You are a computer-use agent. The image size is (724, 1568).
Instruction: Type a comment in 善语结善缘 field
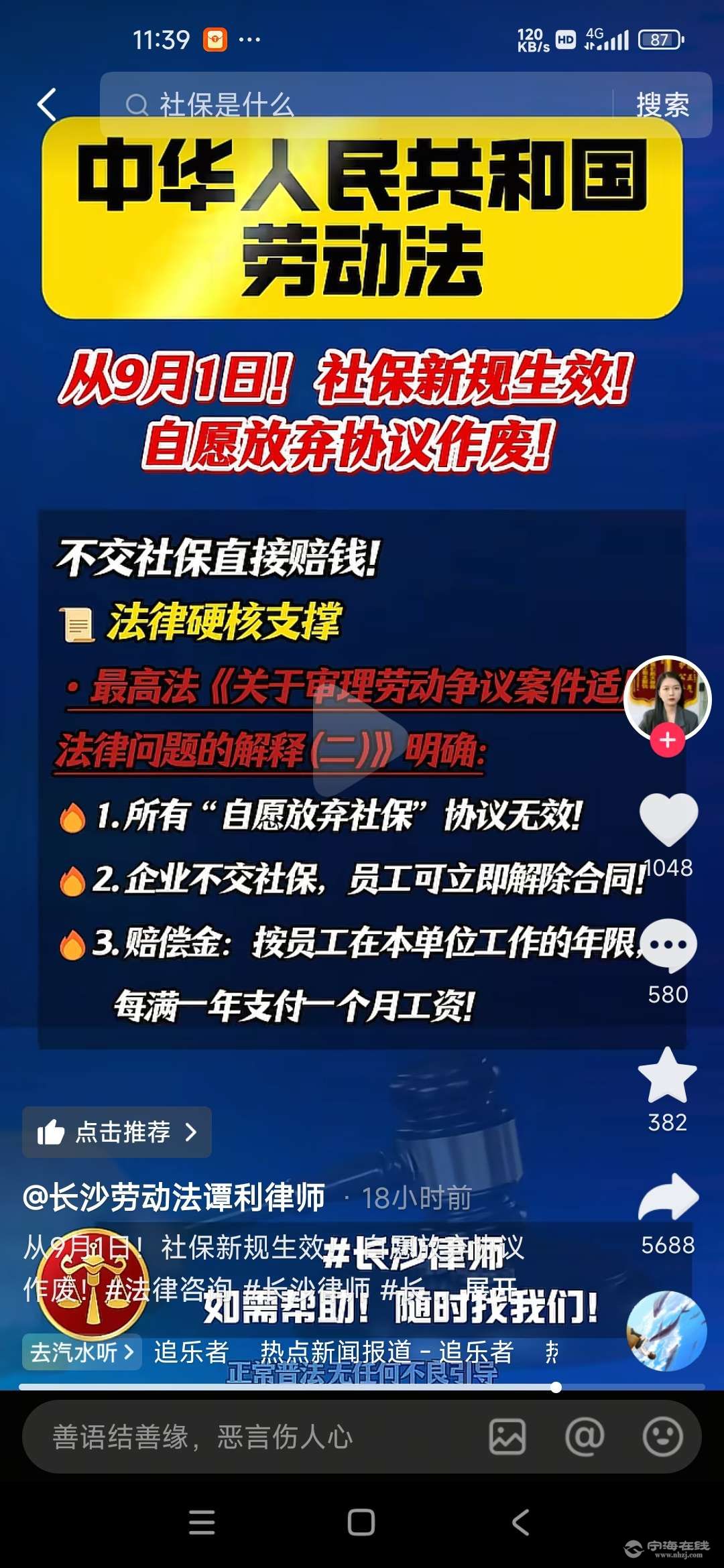255,1437
